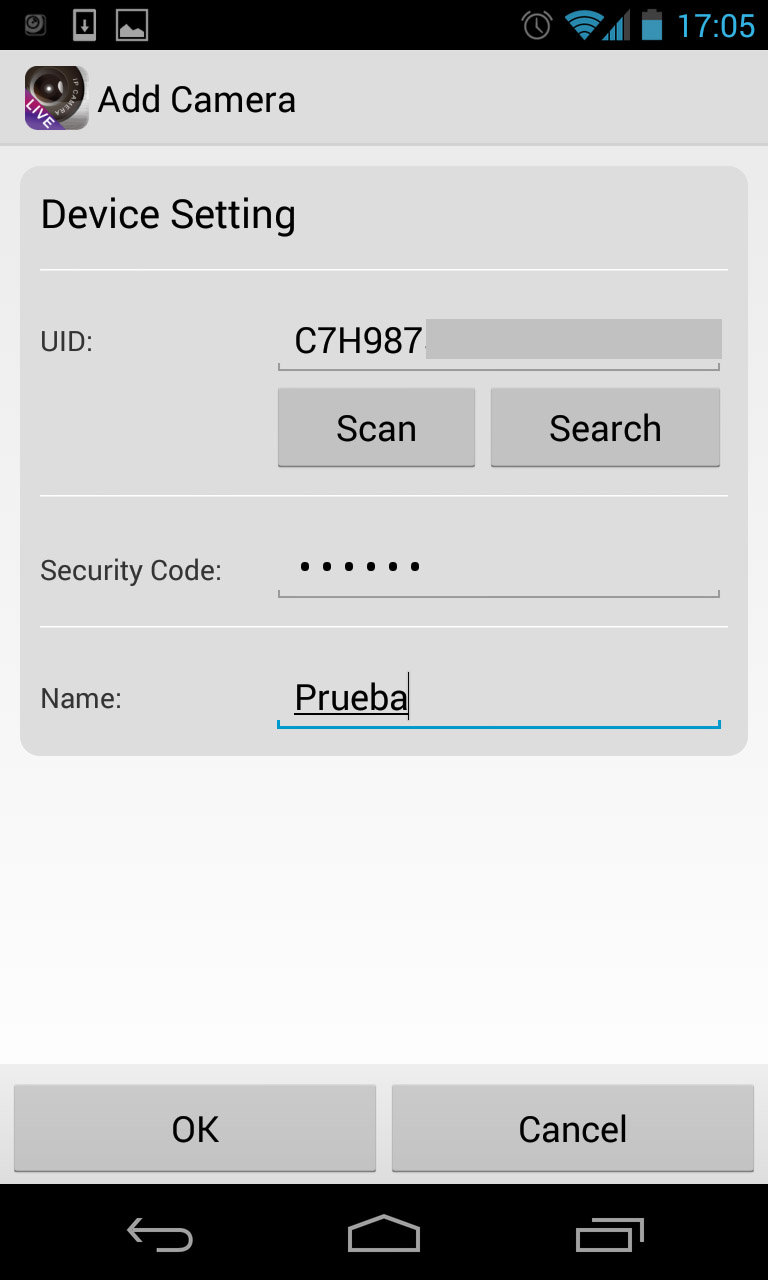768x1280 pixels.
Task: Open the recent apps view
Action: [610, 1234]
